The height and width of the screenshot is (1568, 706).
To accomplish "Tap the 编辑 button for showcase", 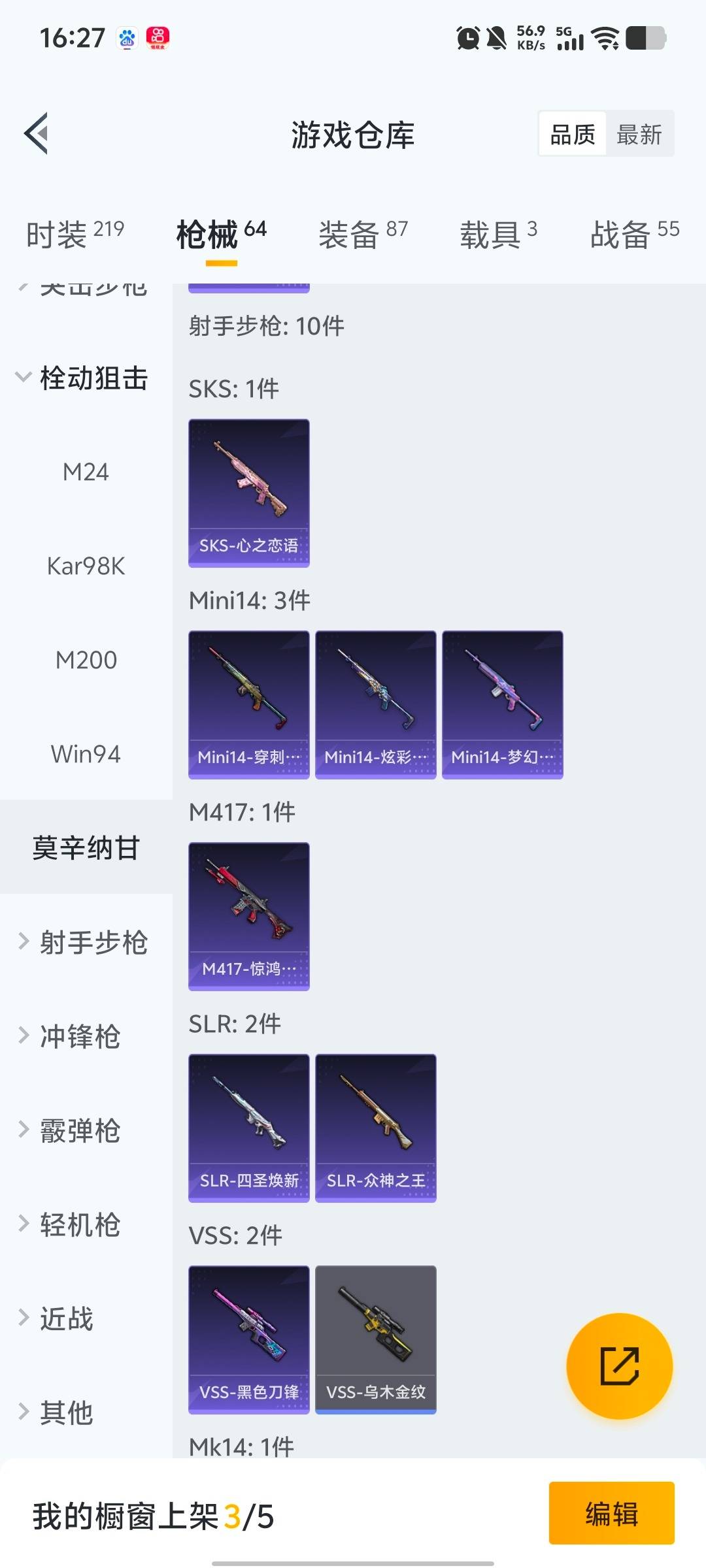I will click(613, 1515).
